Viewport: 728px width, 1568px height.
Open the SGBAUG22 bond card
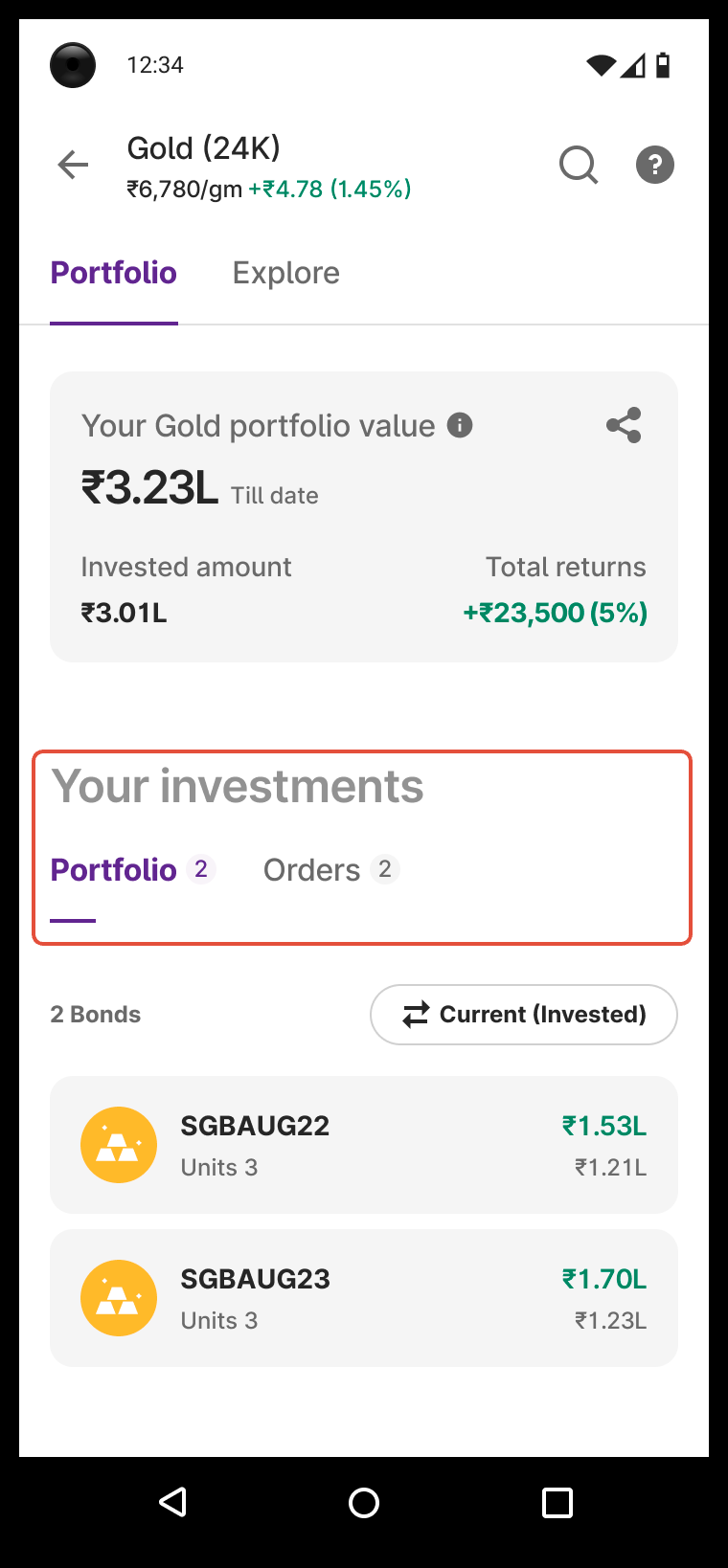(x=364, y=1145)
